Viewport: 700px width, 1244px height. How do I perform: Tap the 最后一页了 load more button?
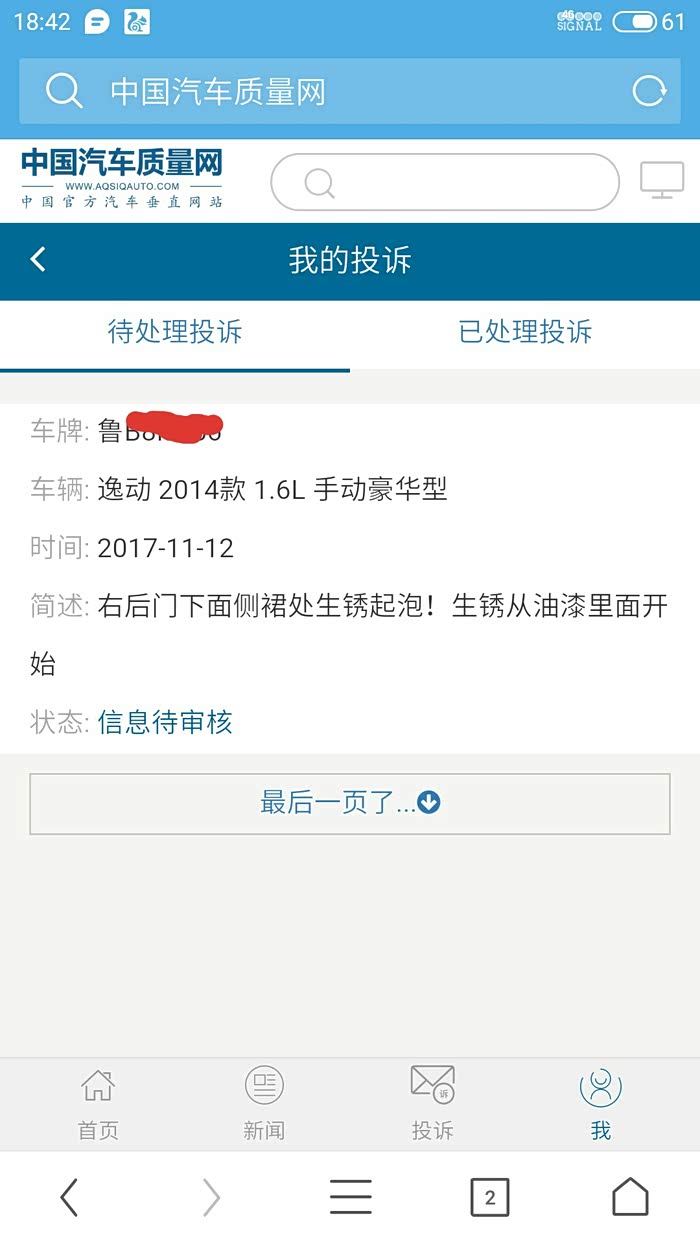pyautogui.click(x=350, y=803)
